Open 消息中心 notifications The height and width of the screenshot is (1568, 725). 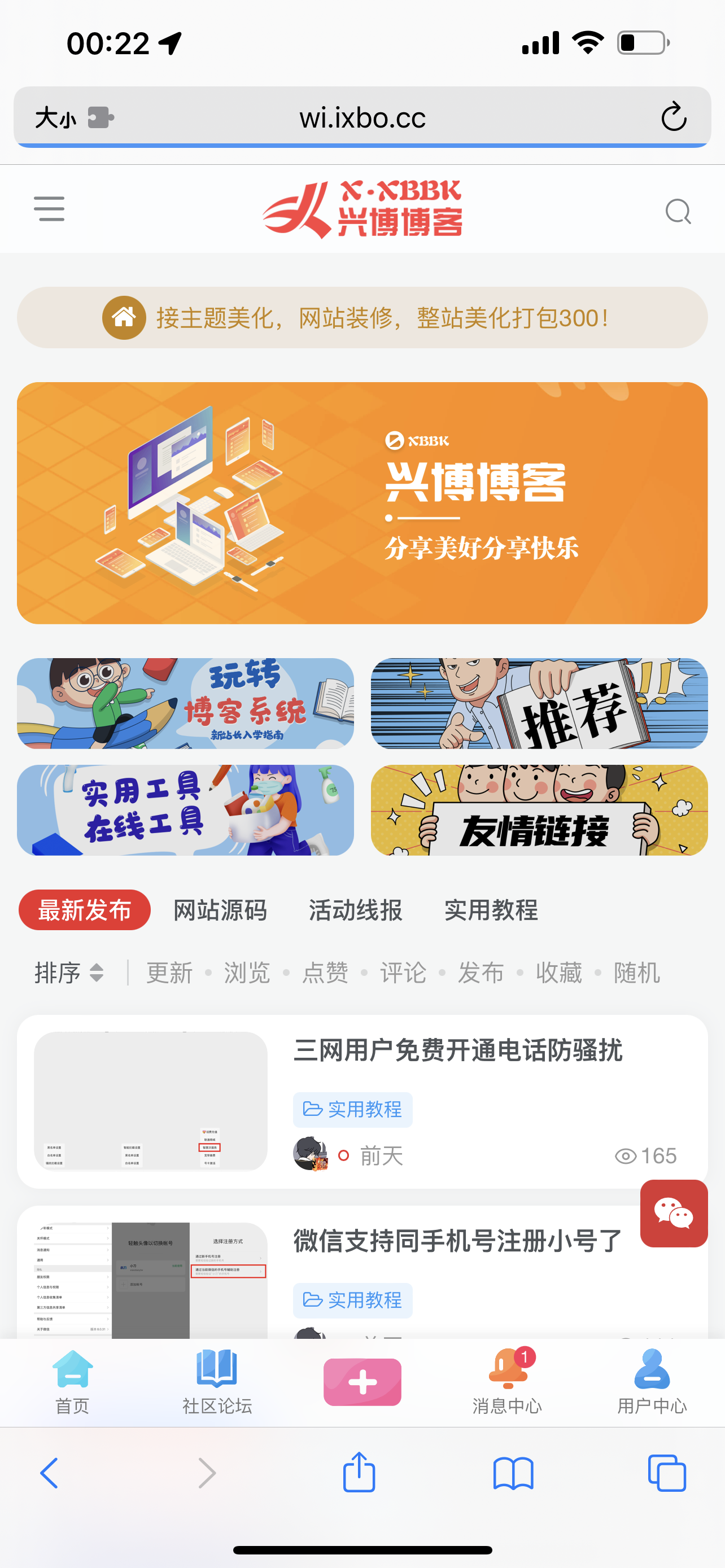click(x=507, y=1382)
